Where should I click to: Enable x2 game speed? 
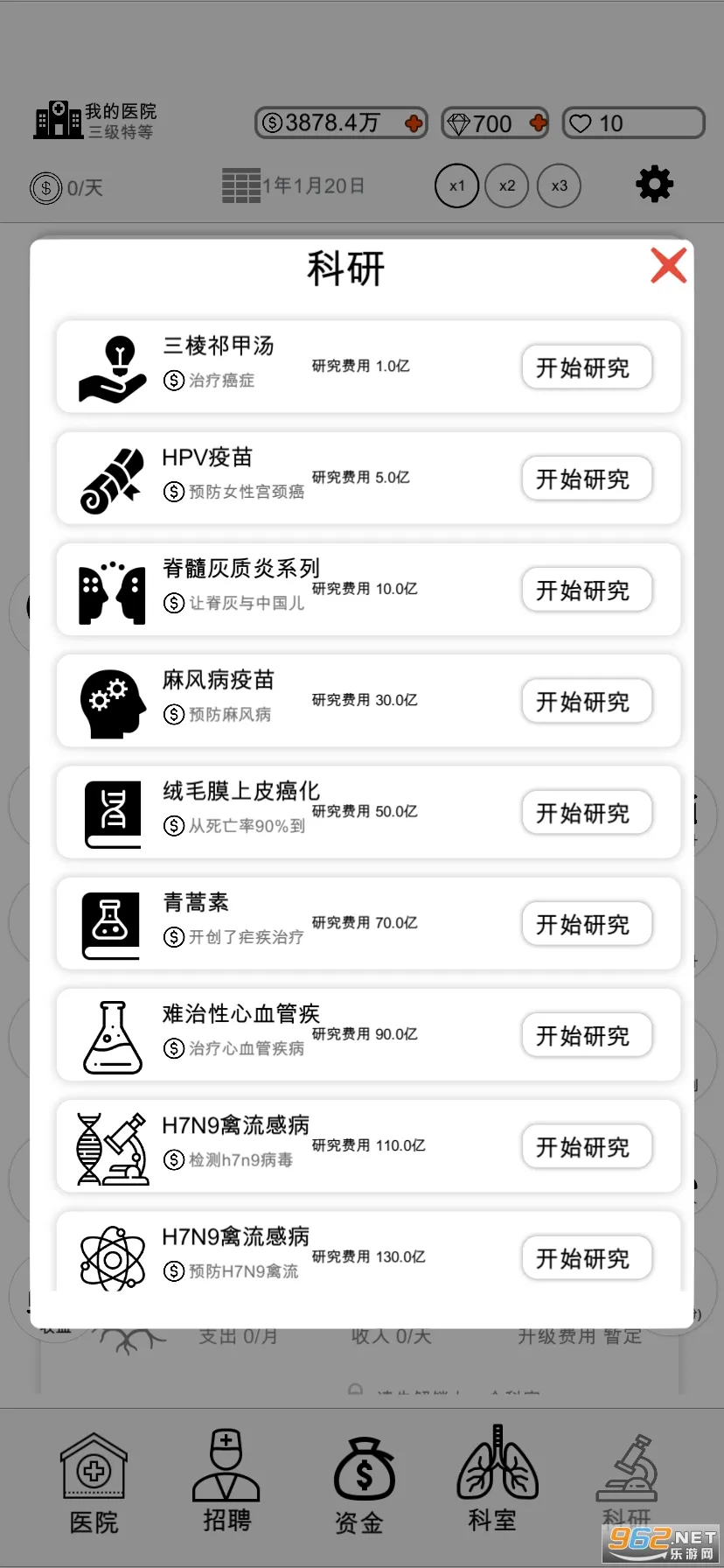507,185
